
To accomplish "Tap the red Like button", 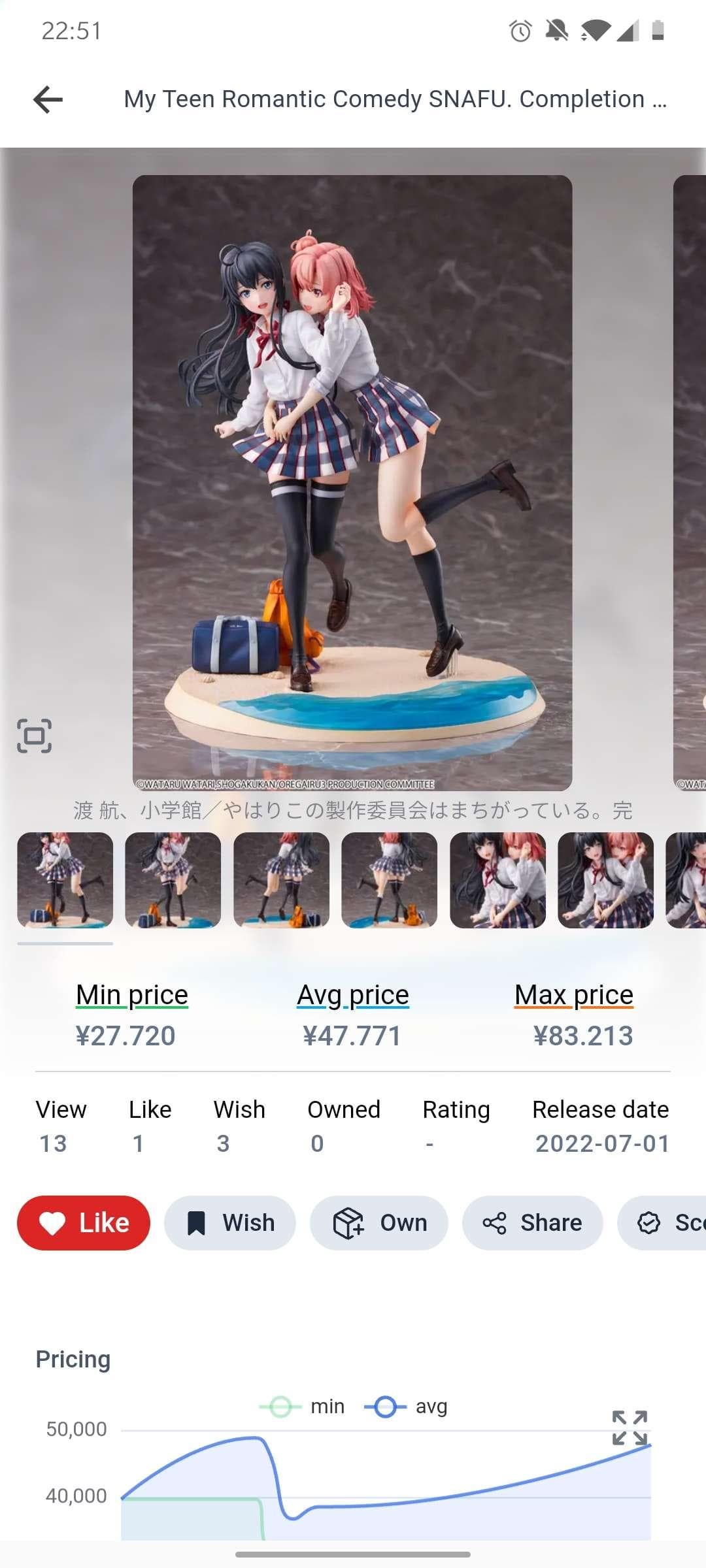I will tap(84, 1222).
